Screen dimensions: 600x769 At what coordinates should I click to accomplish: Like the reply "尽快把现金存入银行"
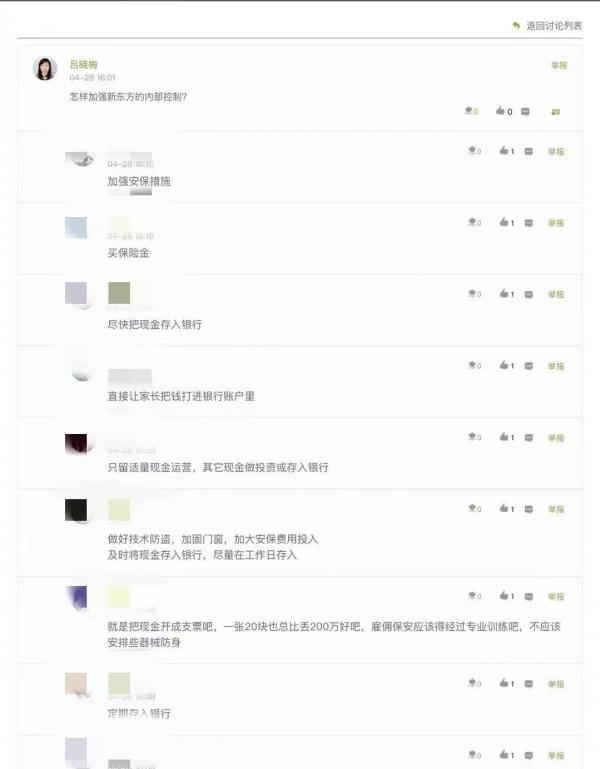(x=503, y=295)
